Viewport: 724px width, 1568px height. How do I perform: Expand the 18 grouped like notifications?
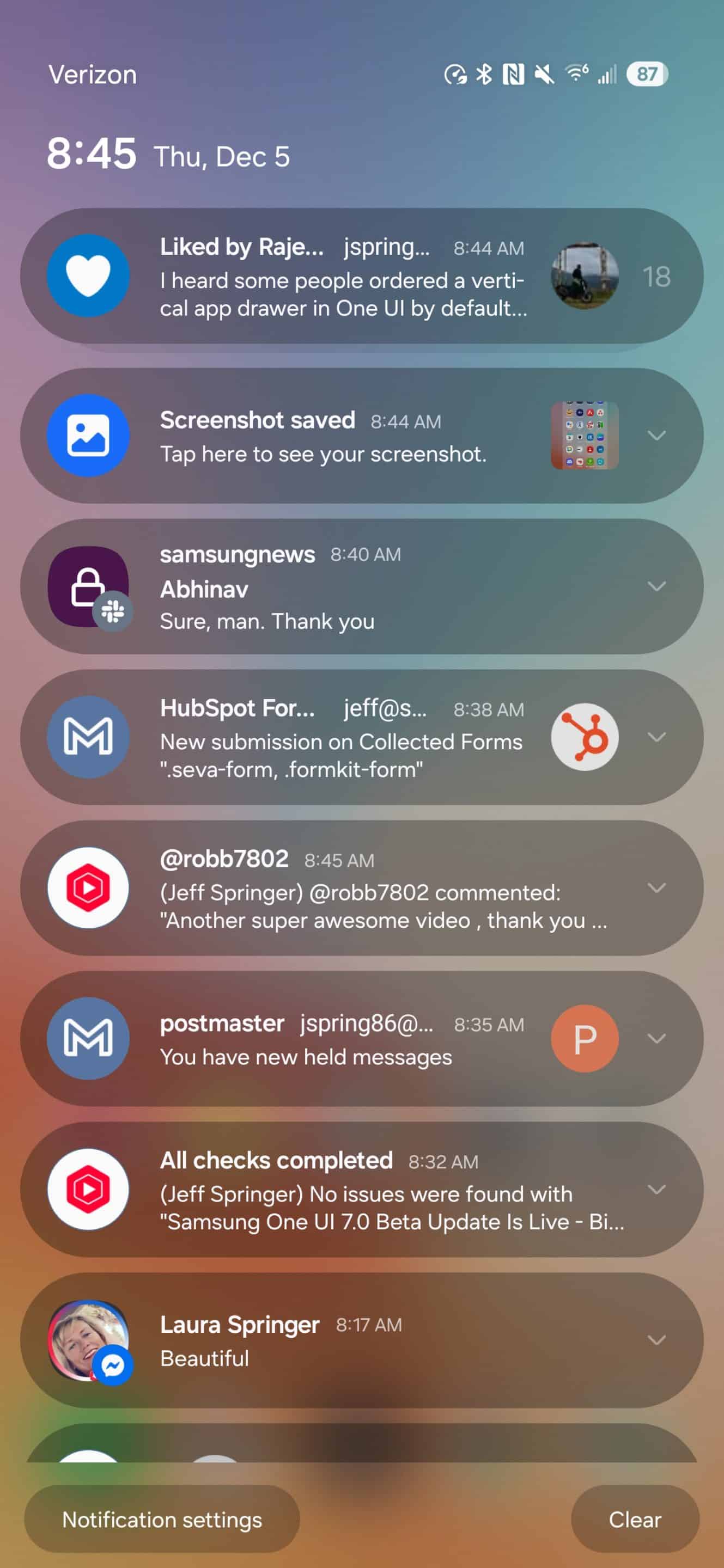click(x=656, y=277)
